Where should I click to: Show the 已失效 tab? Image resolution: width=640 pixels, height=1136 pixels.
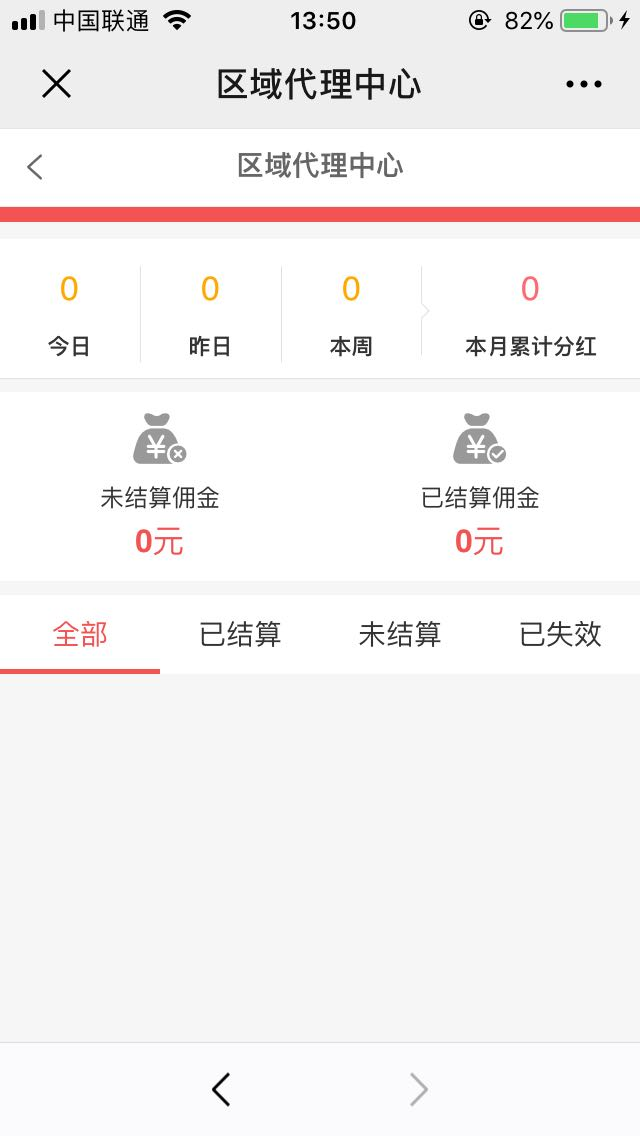560,634
